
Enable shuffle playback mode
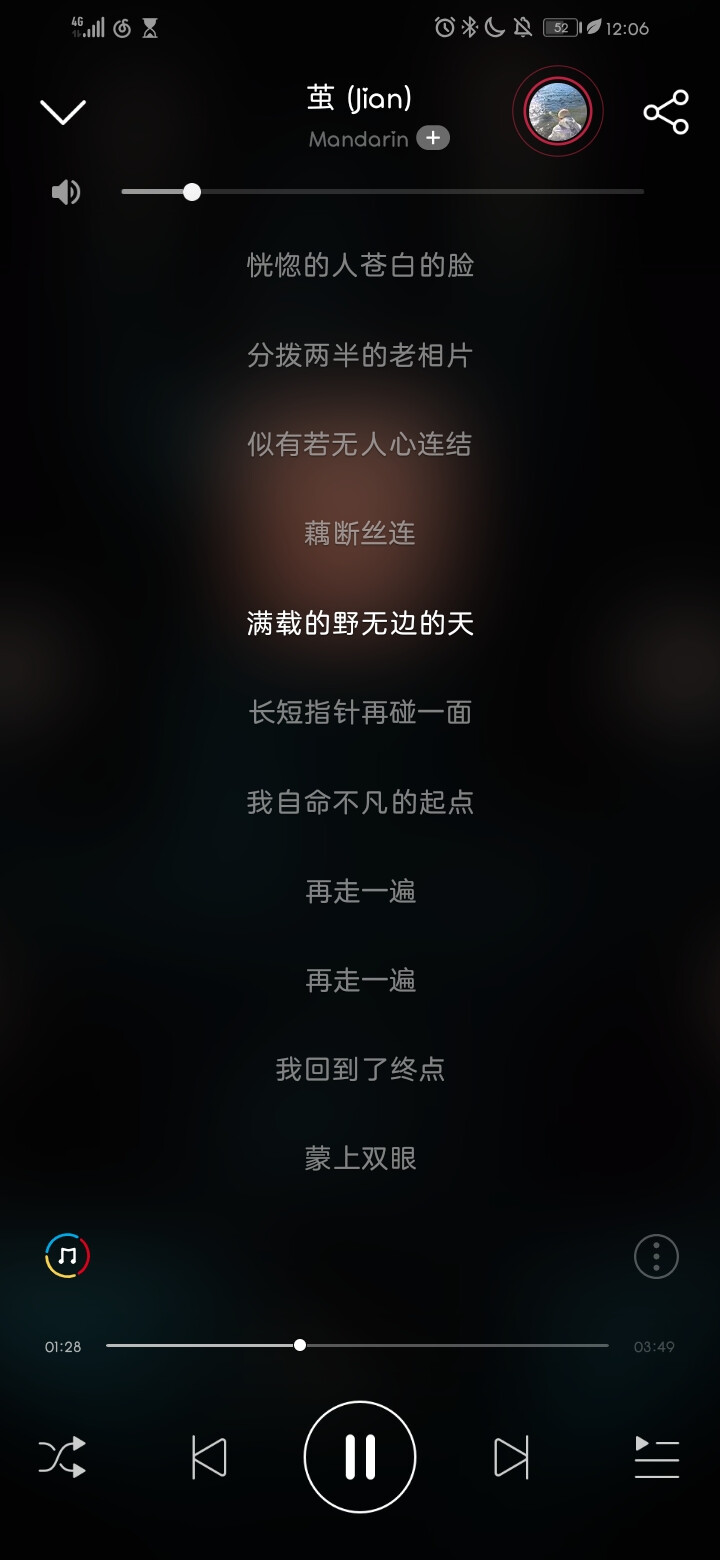click(63, 1458)
